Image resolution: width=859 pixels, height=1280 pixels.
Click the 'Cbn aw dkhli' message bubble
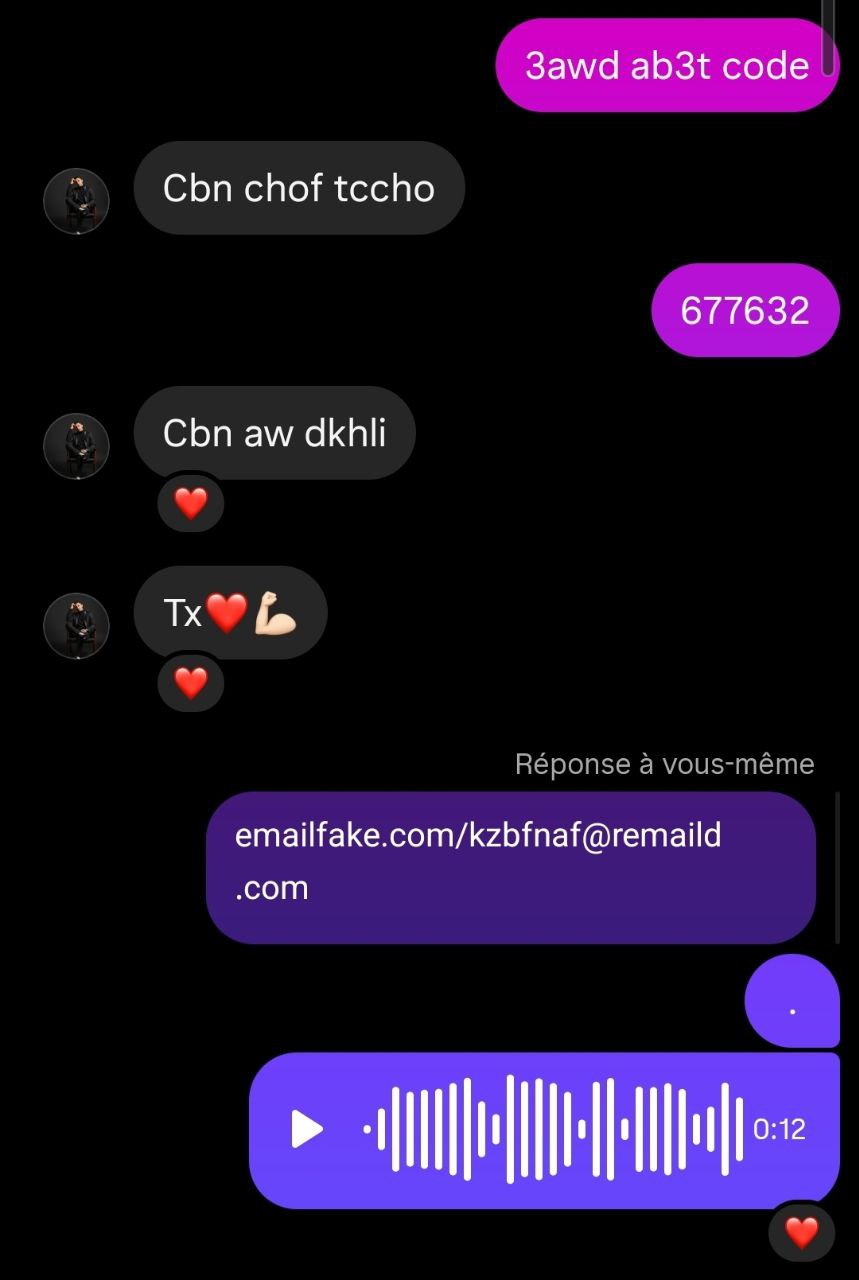click(x=274, y=432)
